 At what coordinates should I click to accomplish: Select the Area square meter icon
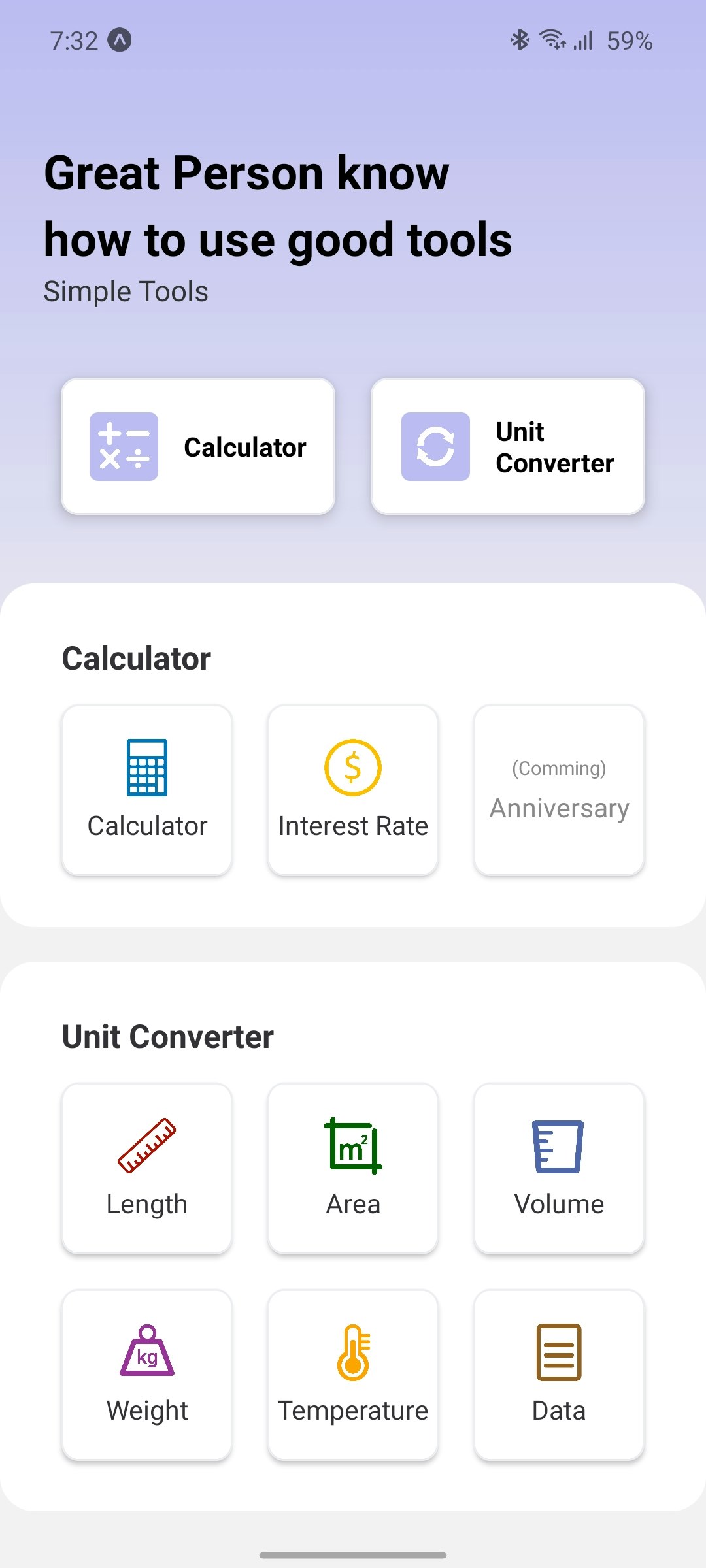point(352,1147)
